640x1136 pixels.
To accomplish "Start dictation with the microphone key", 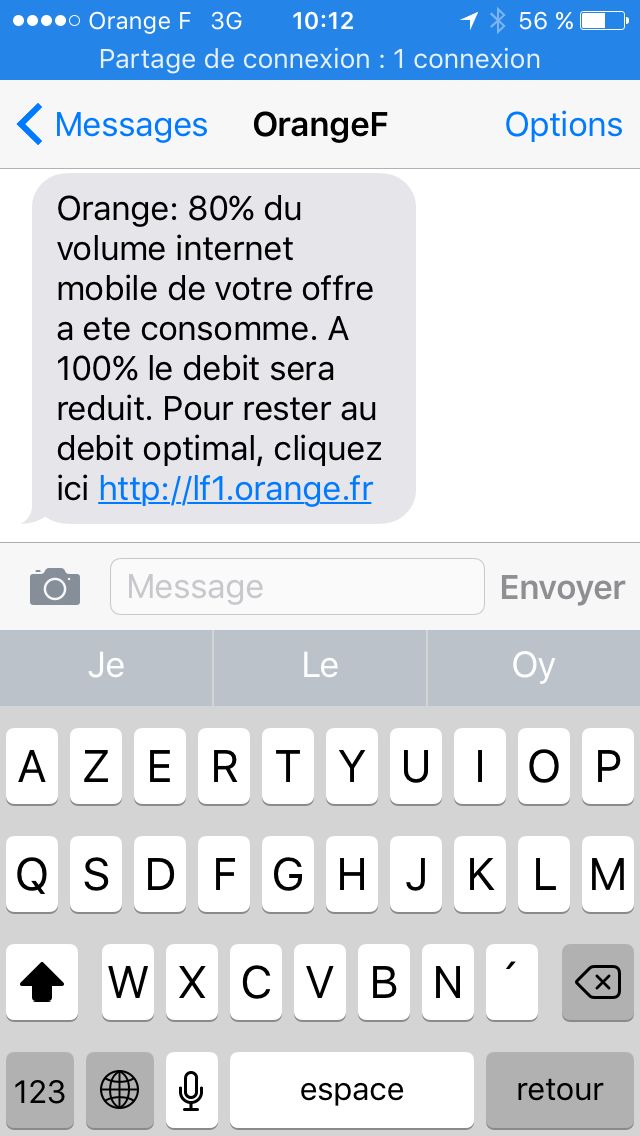I will 191,1090.
